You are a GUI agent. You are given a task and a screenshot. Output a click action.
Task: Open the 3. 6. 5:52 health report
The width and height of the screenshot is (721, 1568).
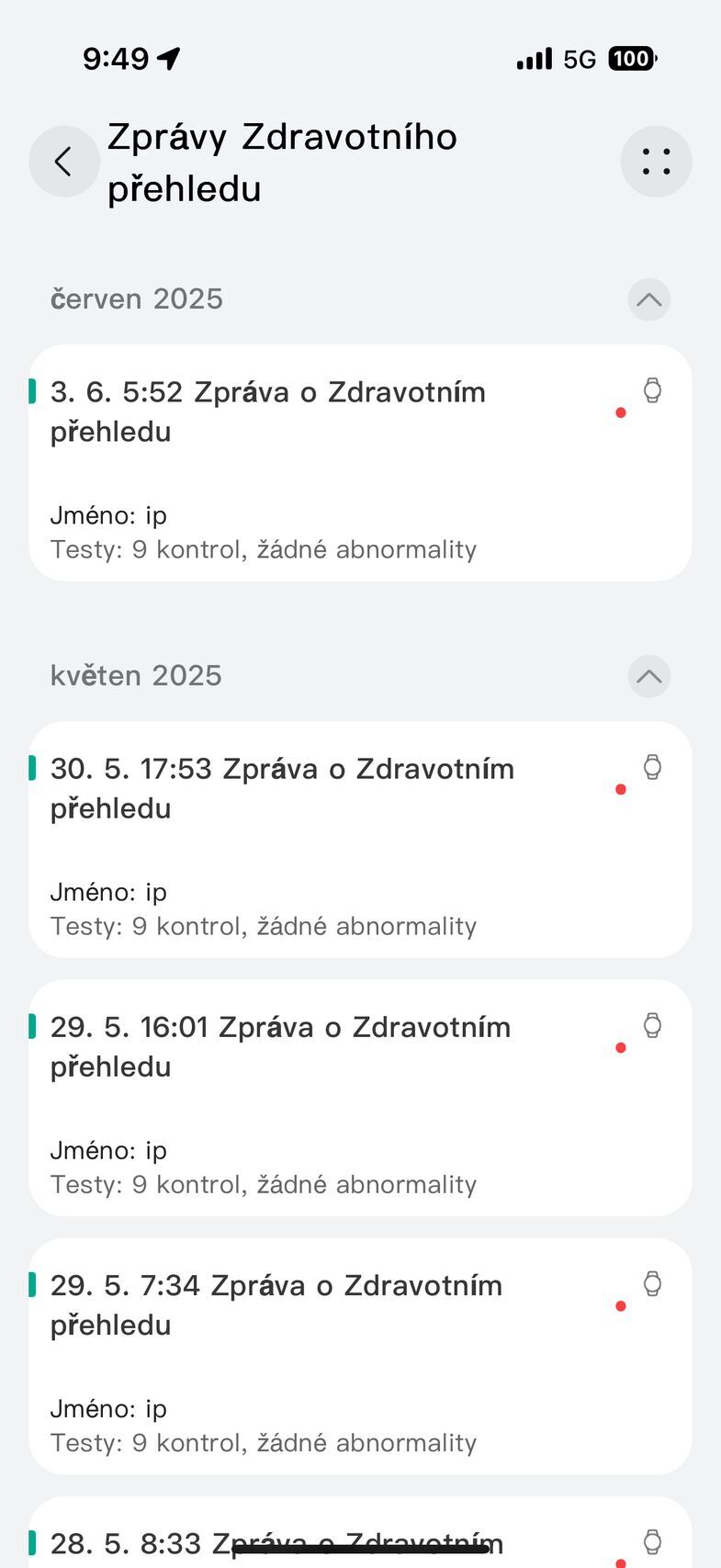click(359, 463)
